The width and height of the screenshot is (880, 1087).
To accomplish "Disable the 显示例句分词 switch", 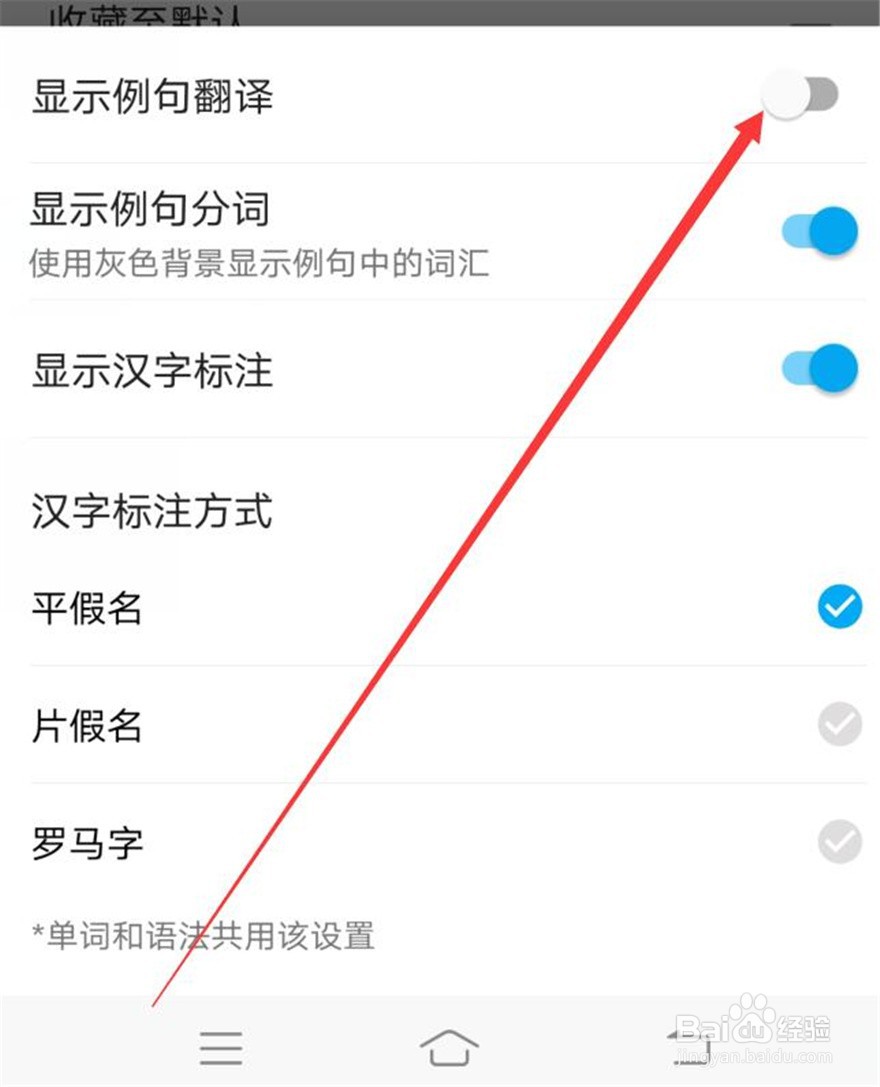I will click(817, 230).
